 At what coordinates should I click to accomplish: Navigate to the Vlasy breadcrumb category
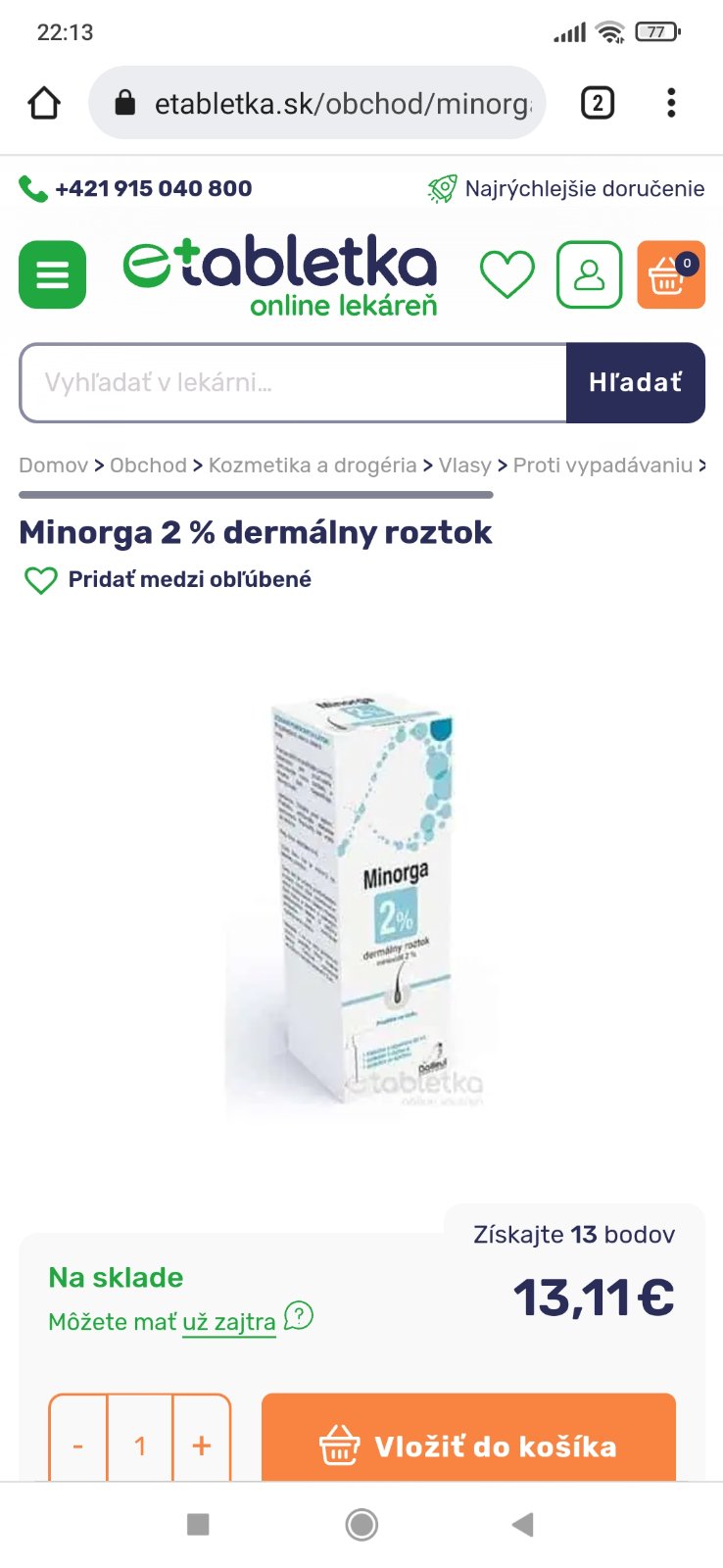(x=464, y=465)
